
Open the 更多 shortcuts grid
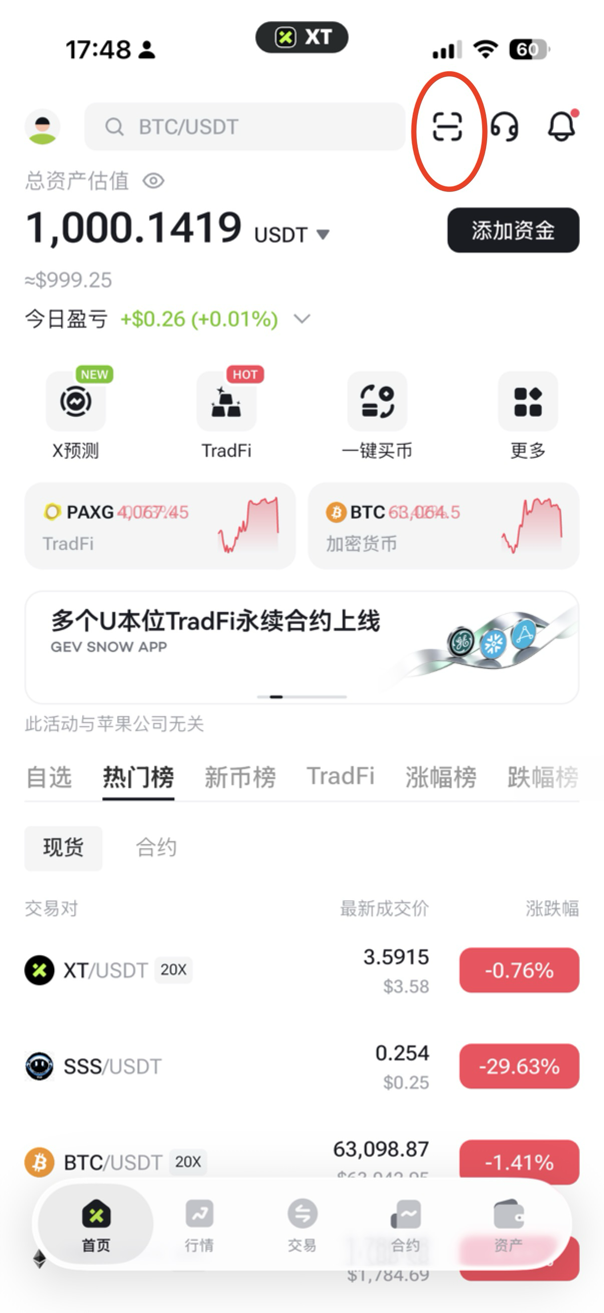[528, 415]
